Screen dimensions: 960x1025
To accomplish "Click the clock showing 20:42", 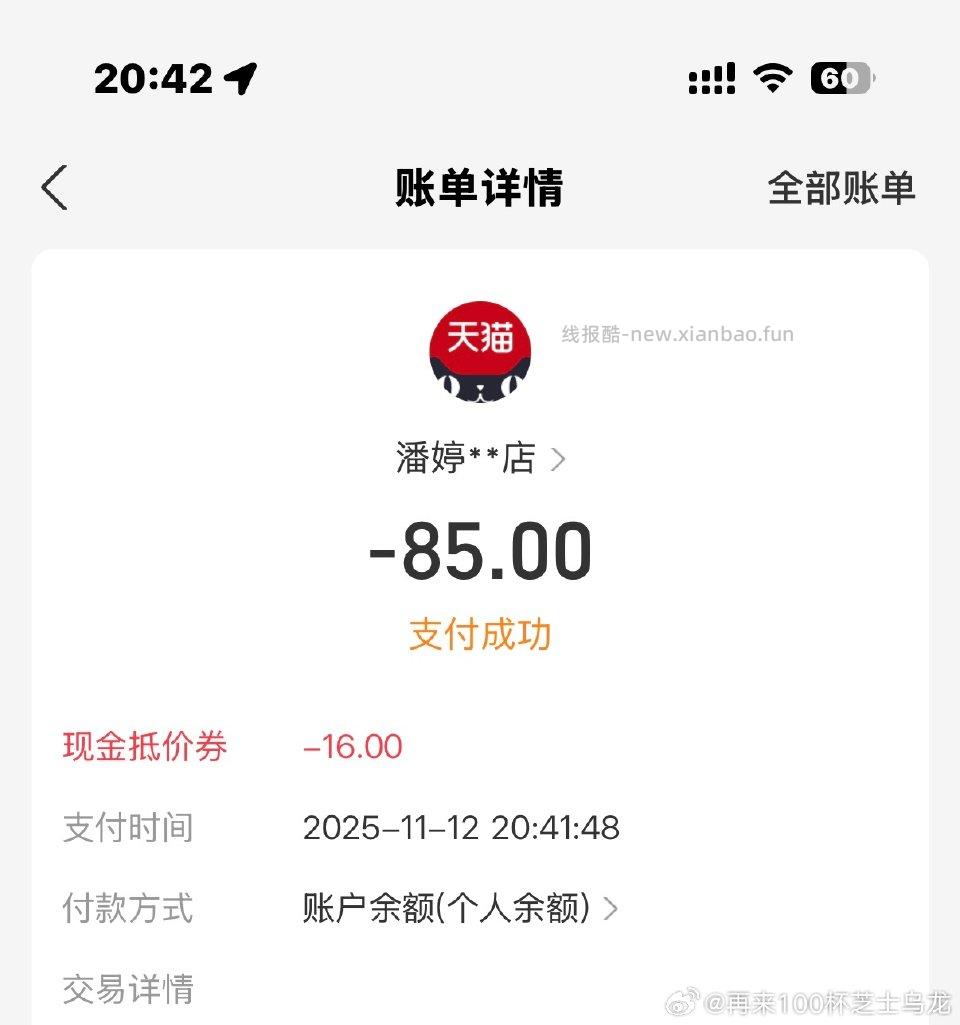I will pos(153,76).
